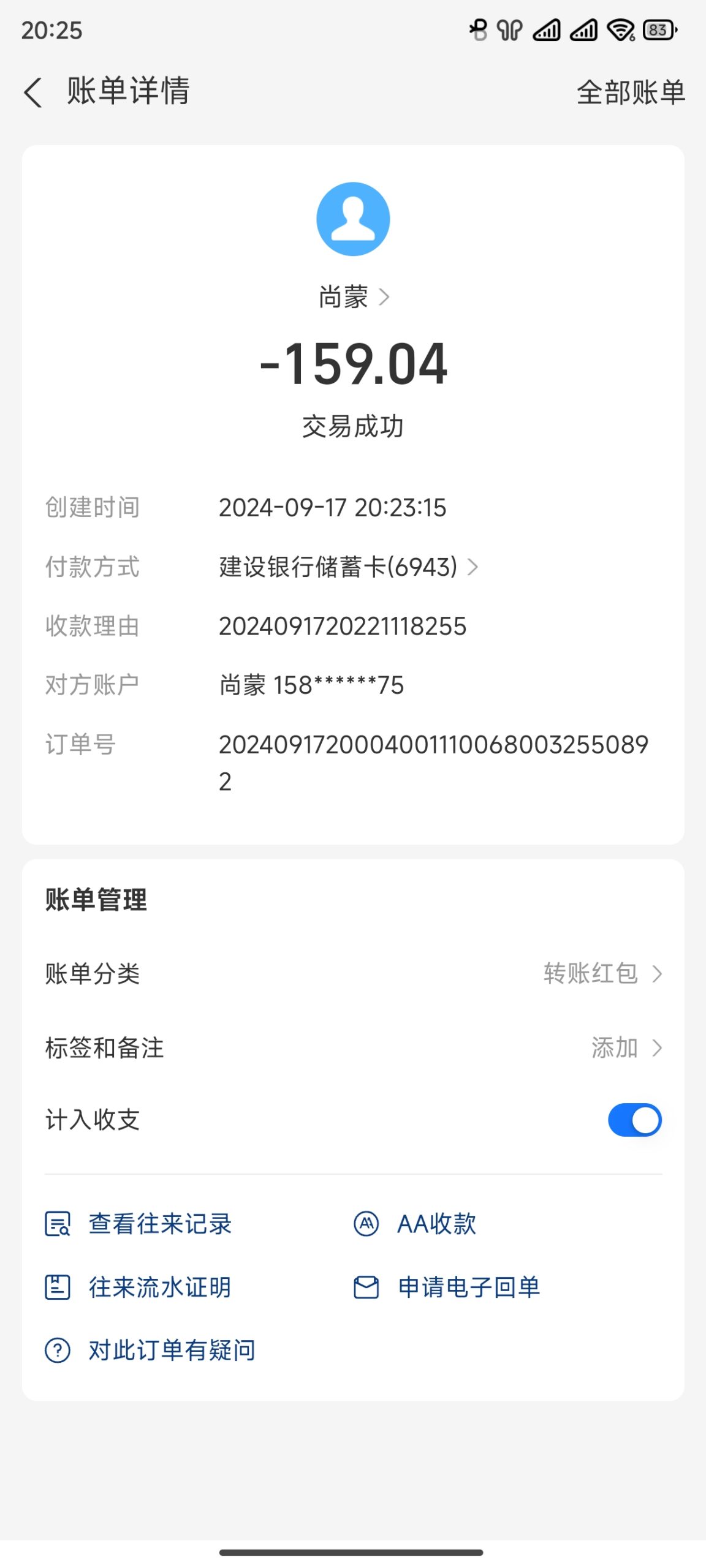
Task: Open 查看往来记录
Action: (x=139, y=1224)
